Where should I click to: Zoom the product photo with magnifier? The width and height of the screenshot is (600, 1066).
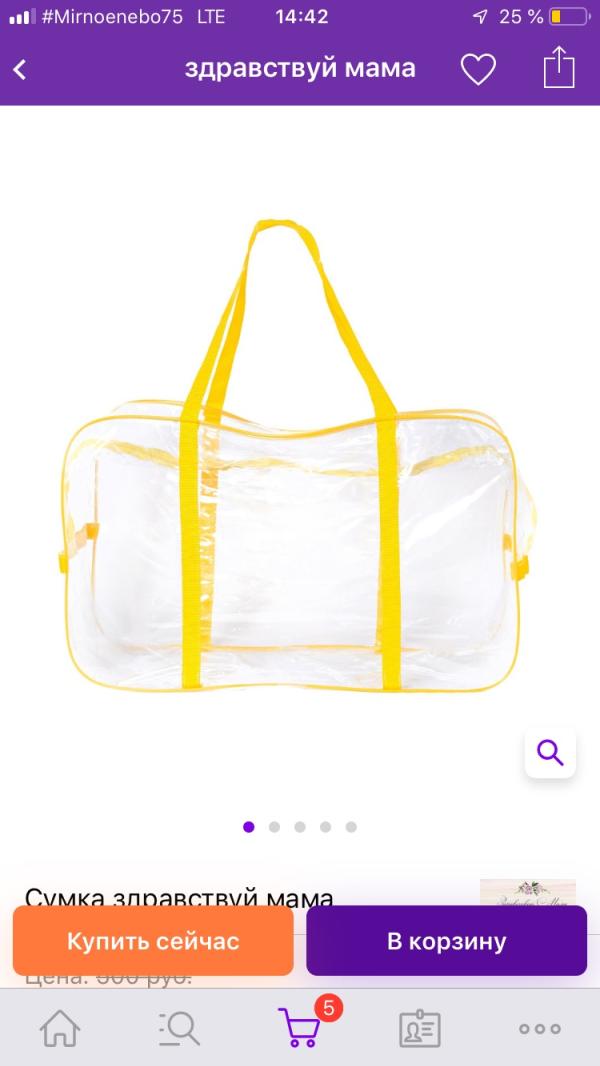[x=550, y=753]
